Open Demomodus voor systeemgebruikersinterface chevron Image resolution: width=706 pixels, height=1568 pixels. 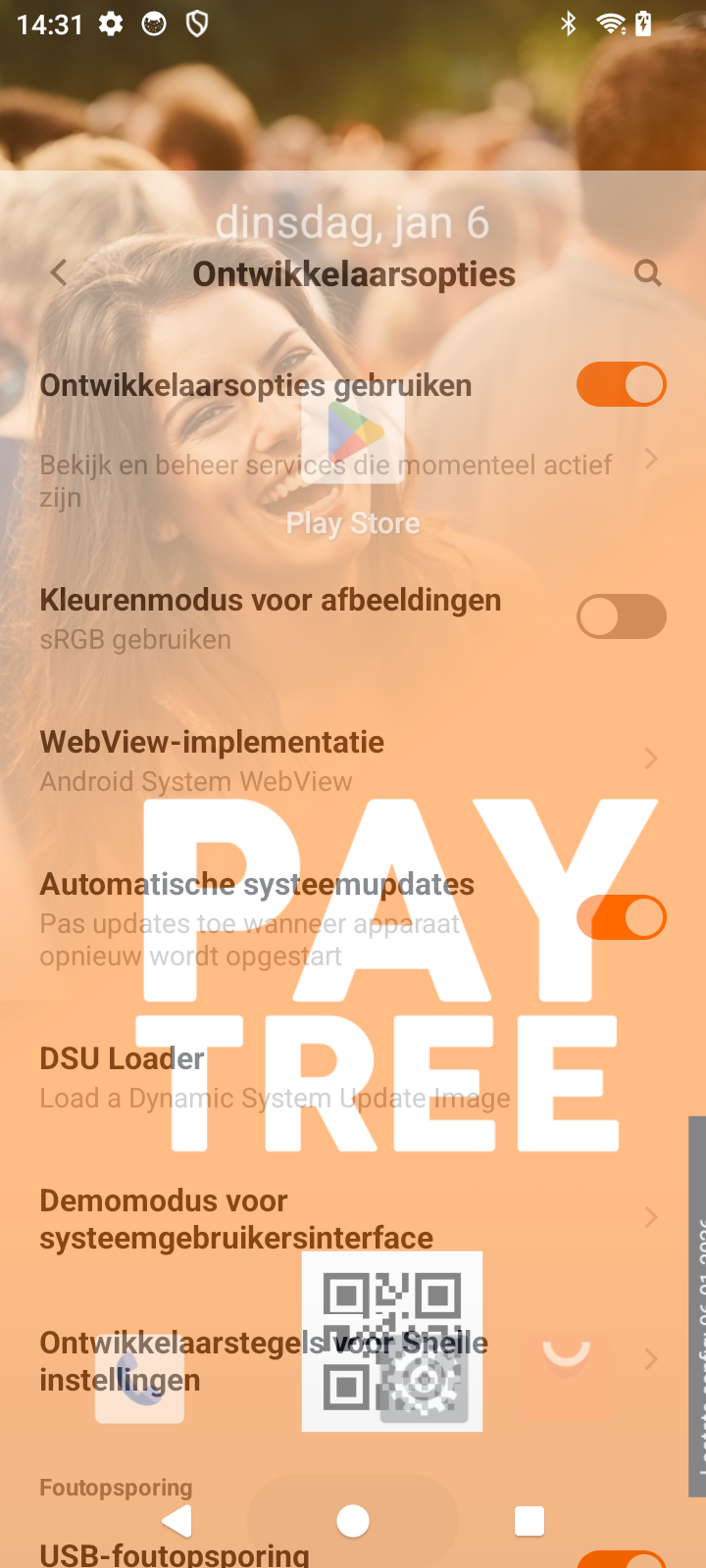(x=651, y=1216)
